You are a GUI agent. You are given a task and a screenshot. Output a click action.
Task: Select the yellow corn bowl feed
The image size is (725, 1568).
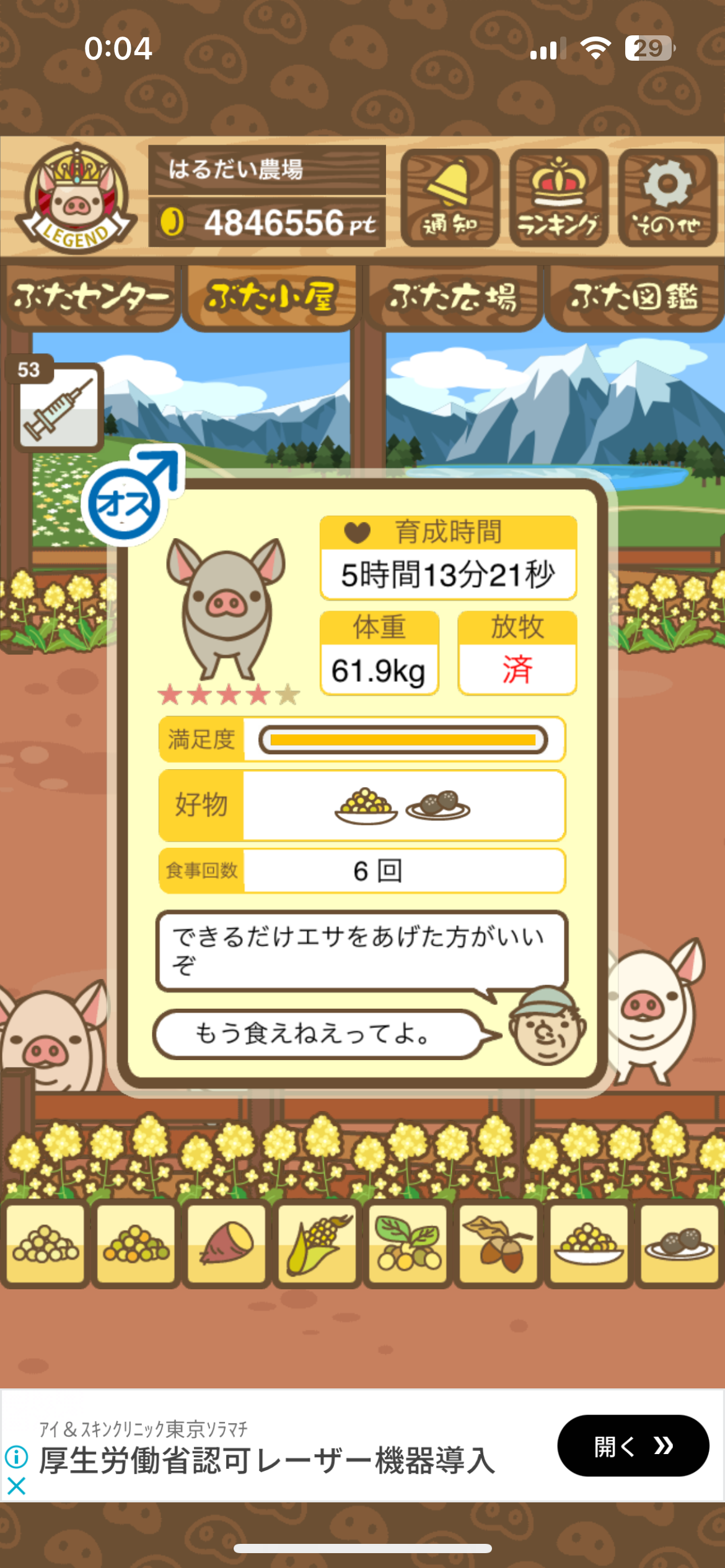click(589, 1244)
